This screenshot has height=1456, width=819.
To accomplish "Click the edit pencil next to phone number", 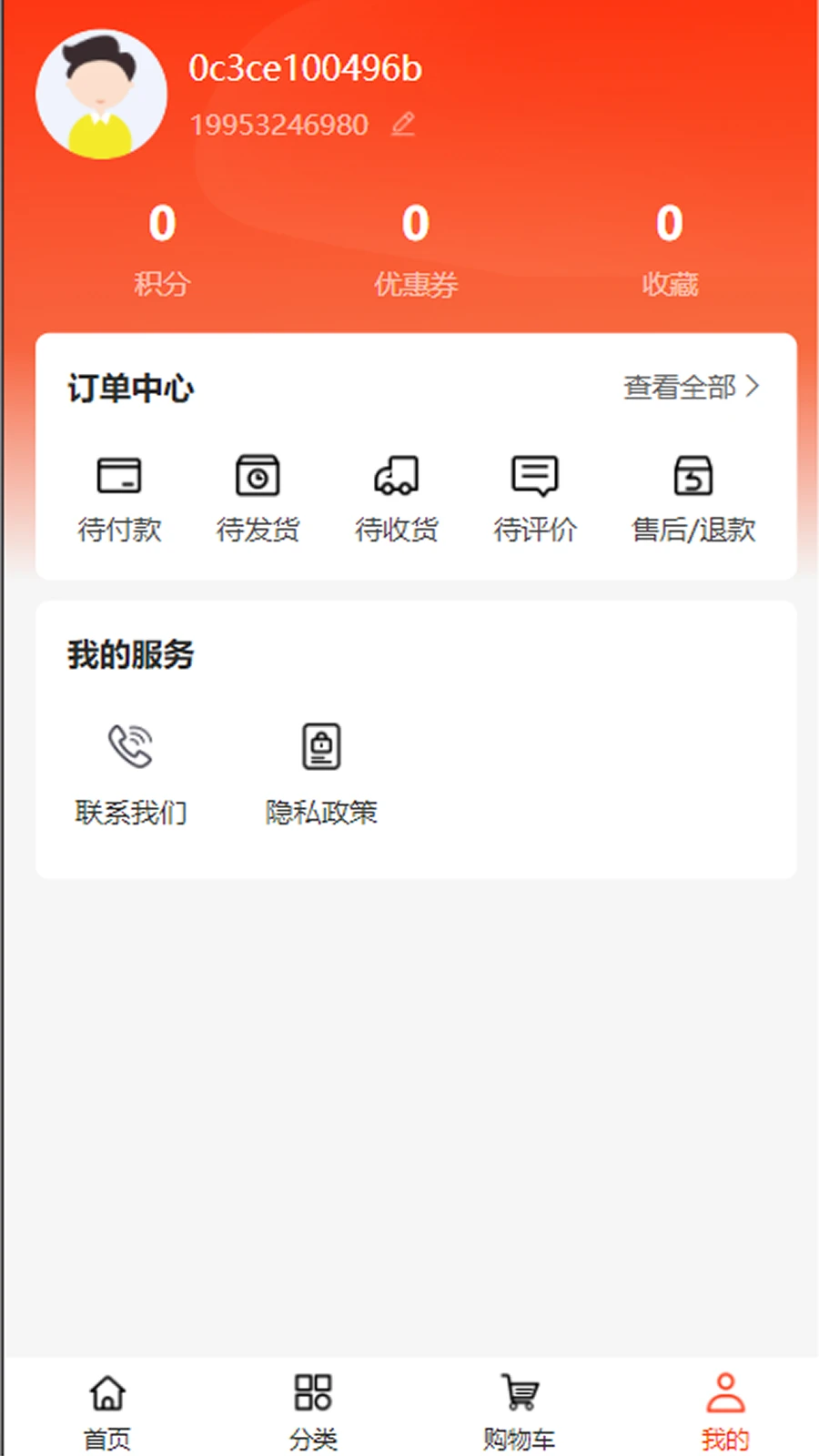I will pos(403,125).
